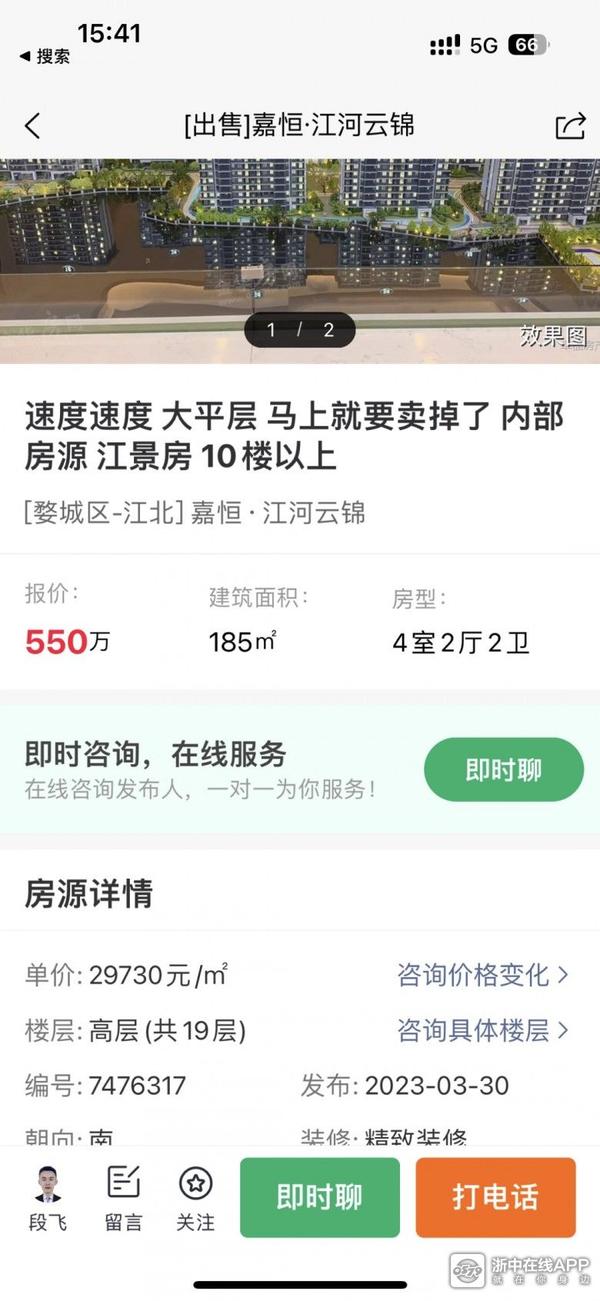View agent 段飞's profile
This screenshot has width=600, height=1301.
click(48, 1197)
